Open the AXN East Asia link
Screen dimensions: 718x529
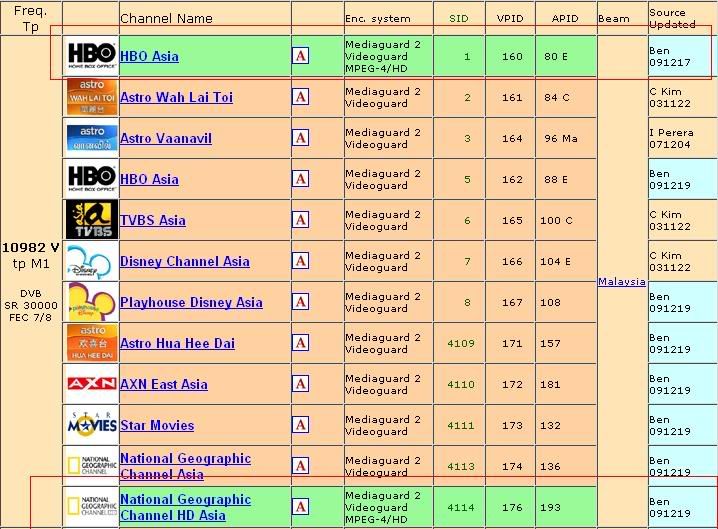(164, 385)
